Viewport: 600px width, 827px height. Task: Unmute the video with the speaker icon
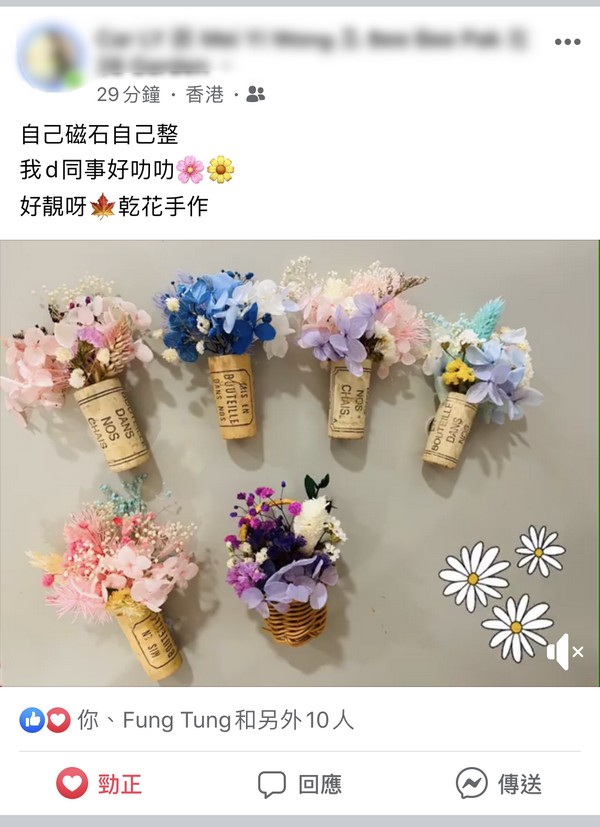tap(564, 651)
